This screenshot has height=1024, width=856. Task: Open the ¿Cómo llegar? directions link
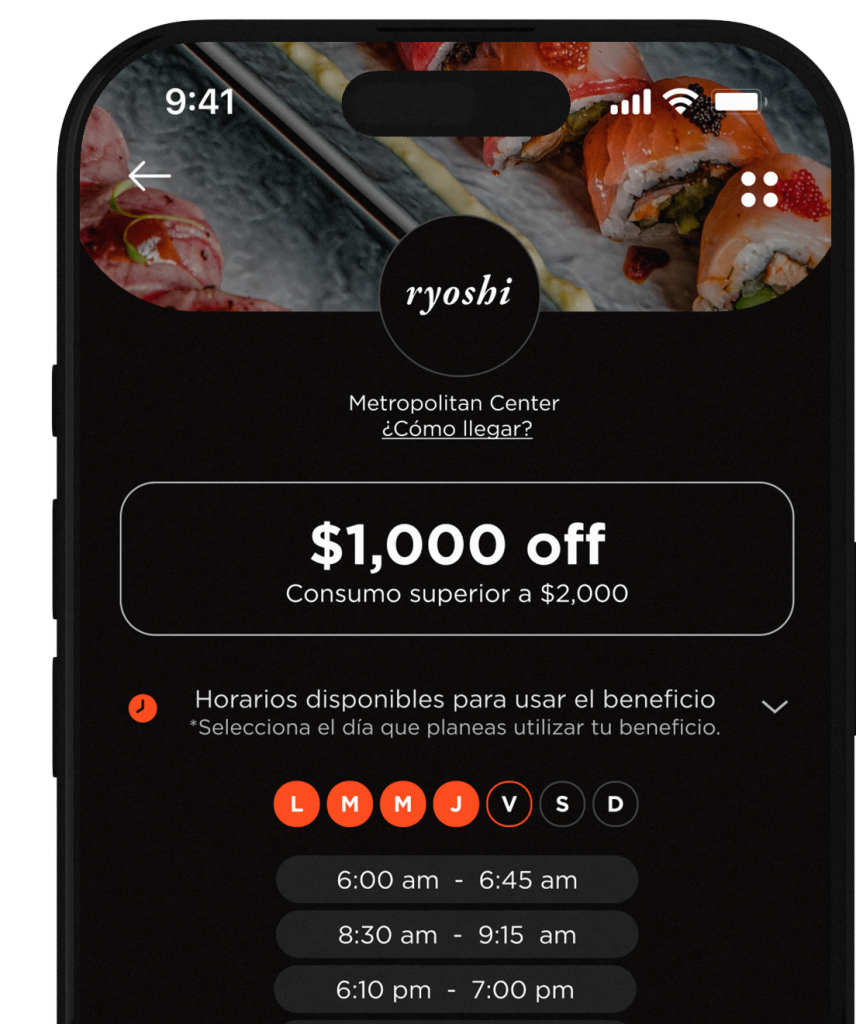(457, 429)
